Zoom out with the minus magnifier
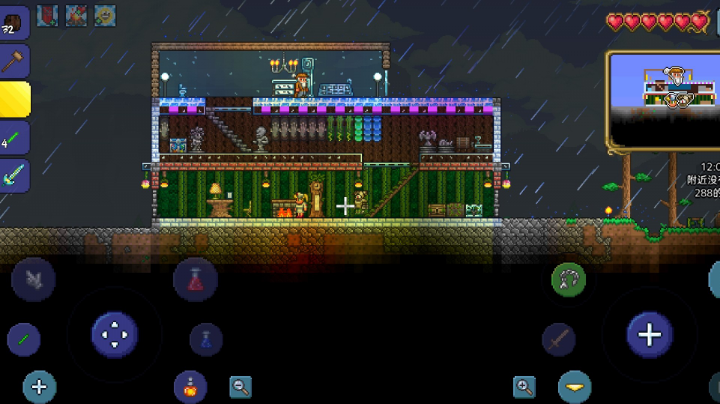 (x=240, y=386)
